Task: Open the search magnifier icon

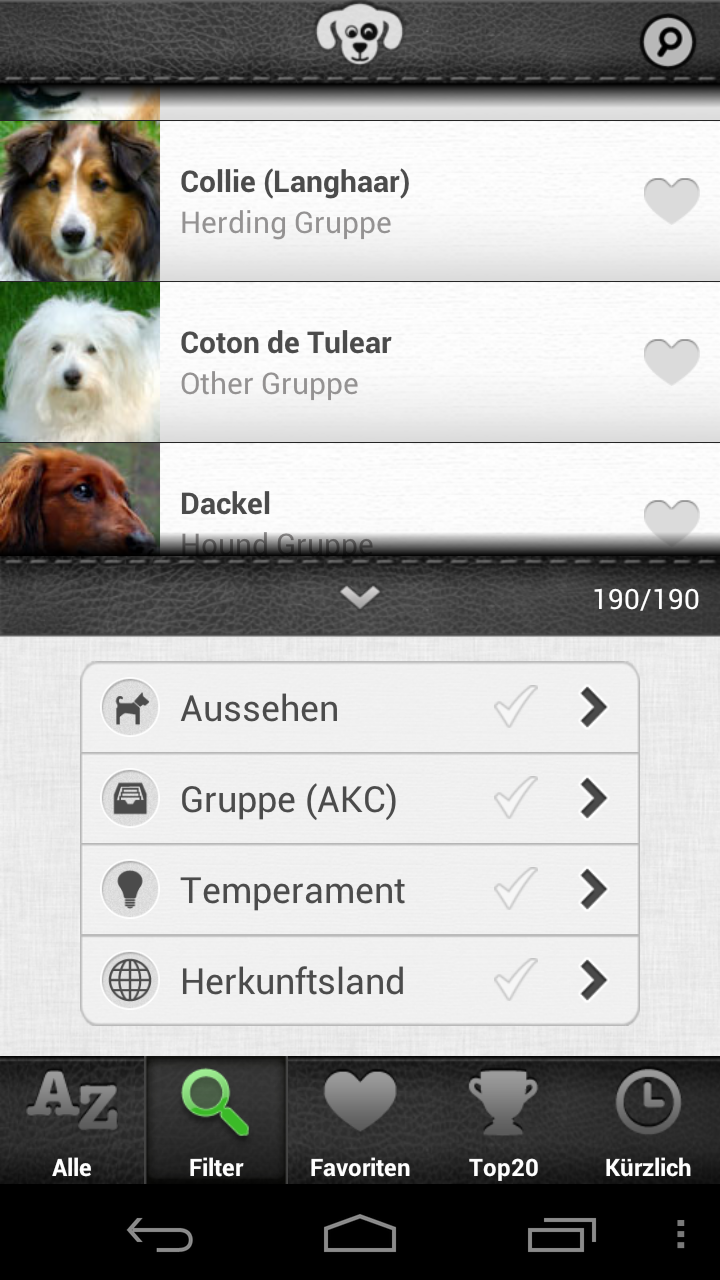Action: pyautogui.click(x=667, y=41)
